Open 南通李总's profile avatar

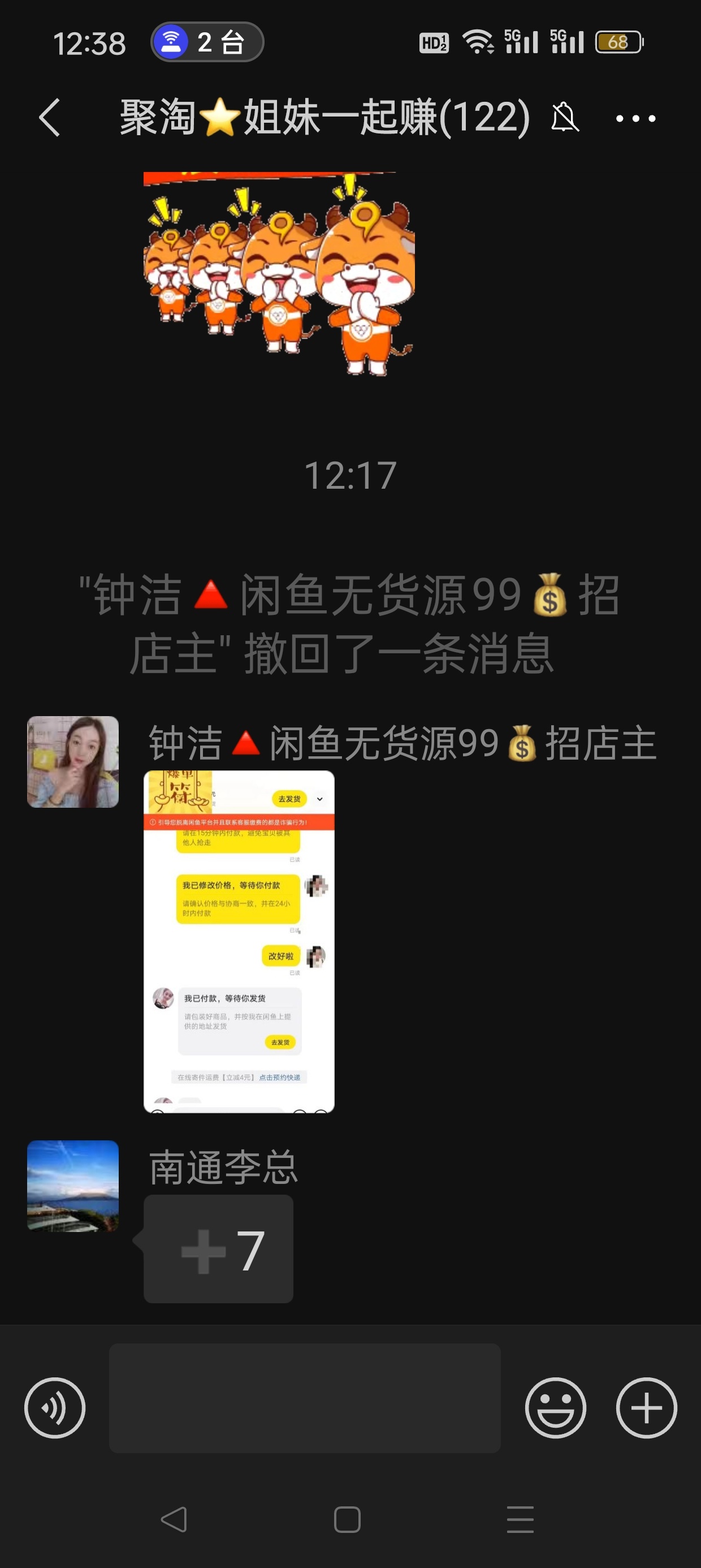[73, 1186]
